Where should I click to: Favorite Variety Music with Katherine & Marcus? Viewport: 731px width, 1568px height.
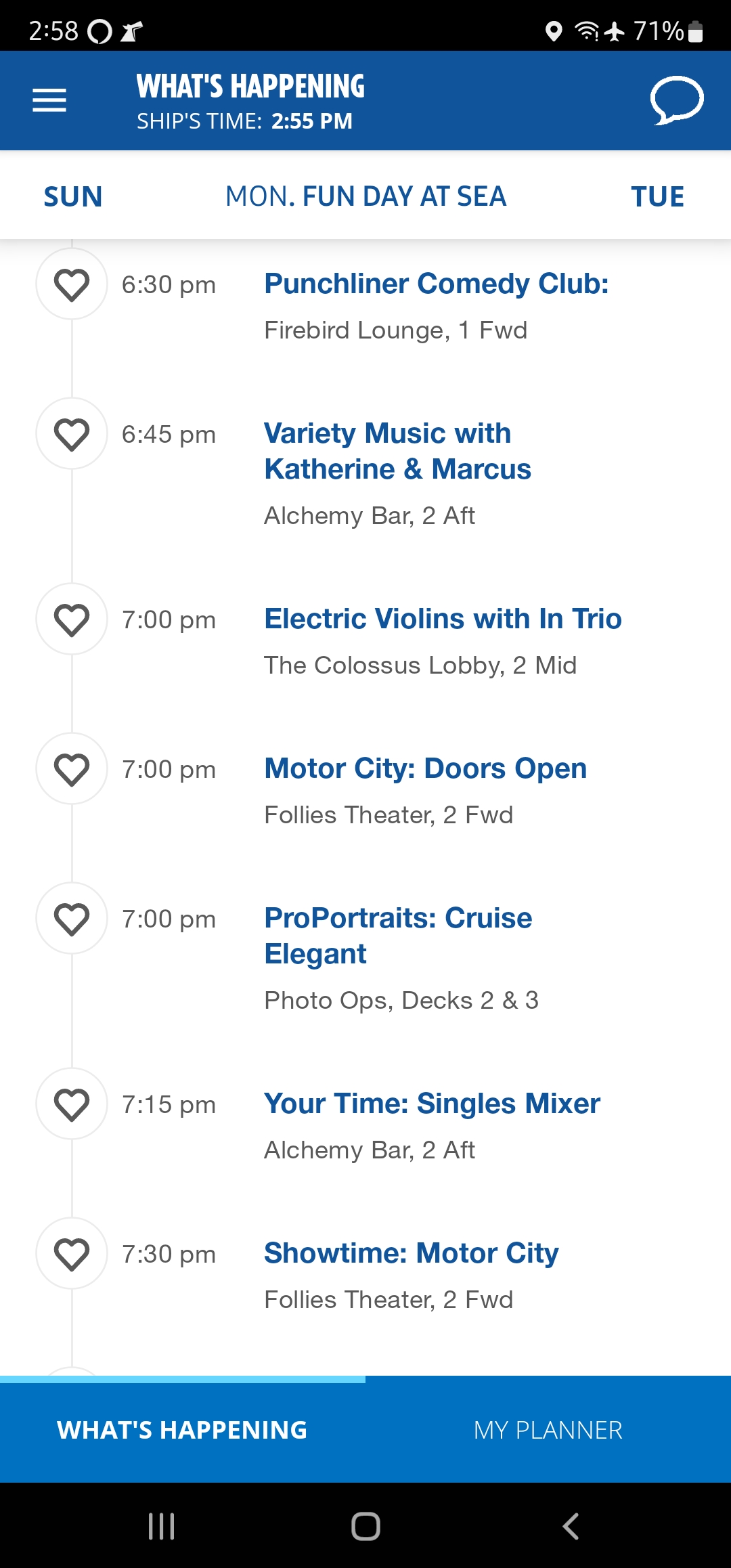(x=72, y=434)
